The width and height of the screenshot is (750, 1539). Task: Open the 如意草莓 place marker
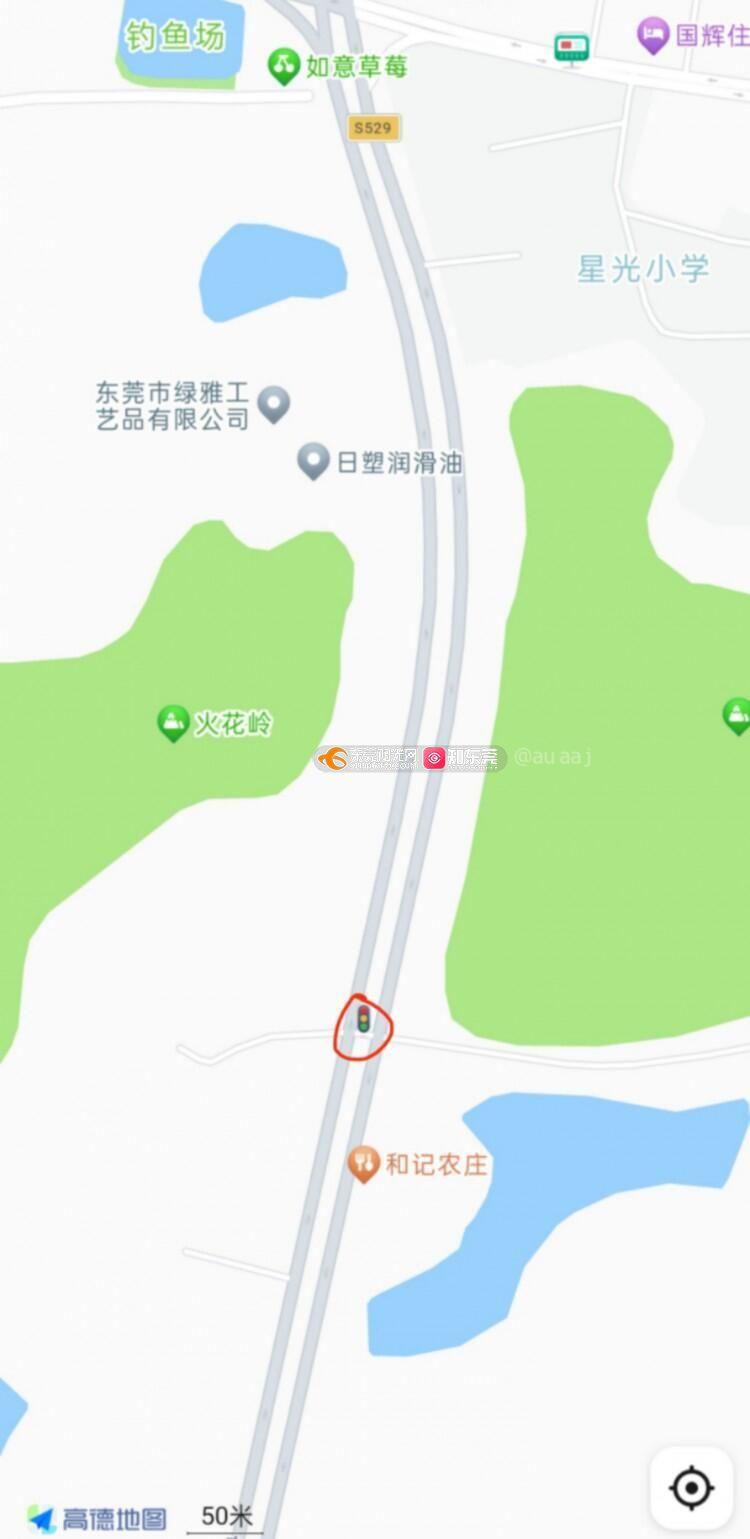click(285, 67)
